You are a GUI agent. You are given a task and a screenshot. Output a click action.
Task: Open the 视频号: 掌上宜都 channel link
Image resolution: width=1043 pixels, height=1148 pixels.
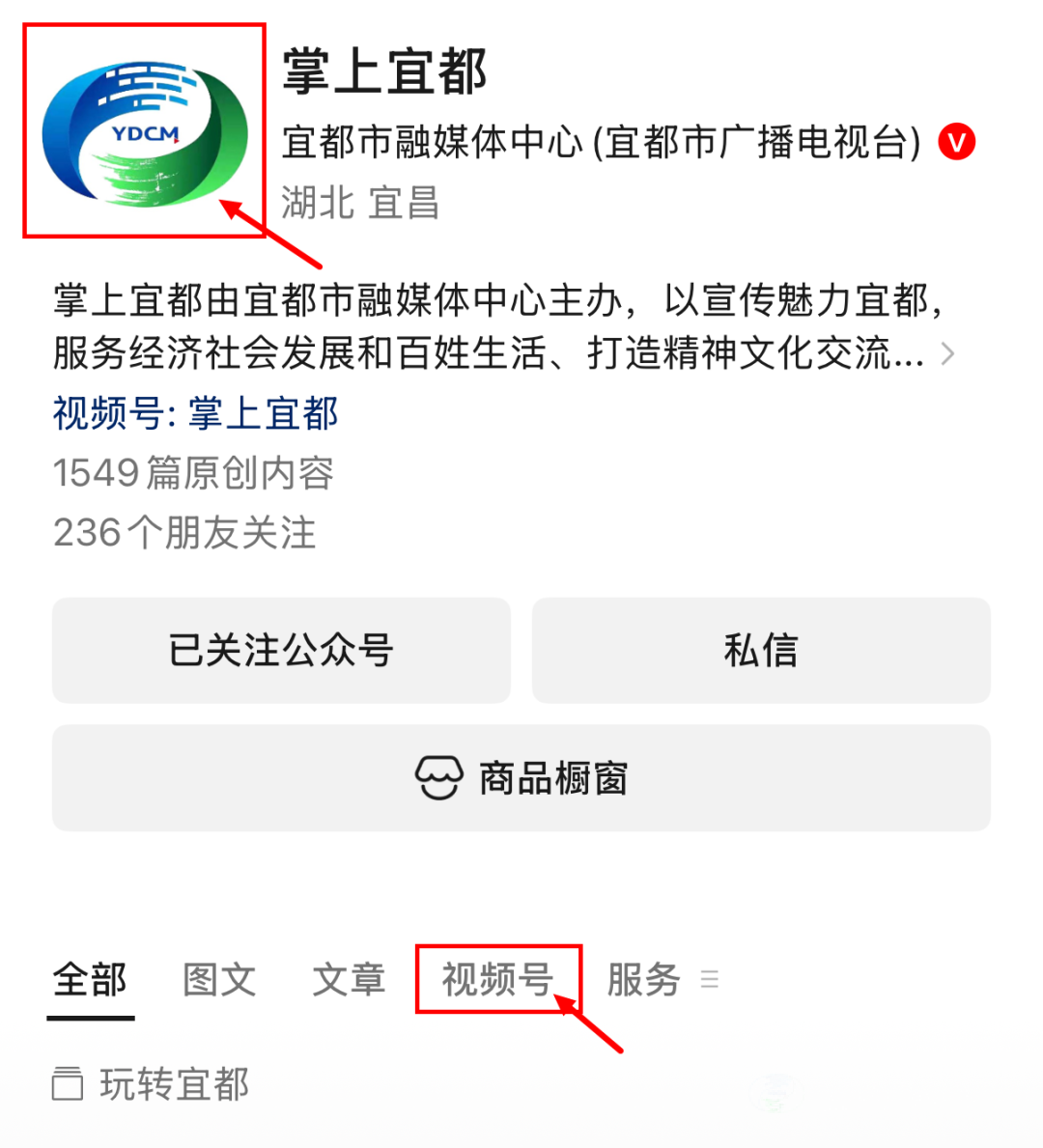pyautogui.click(x=195, y=414)
